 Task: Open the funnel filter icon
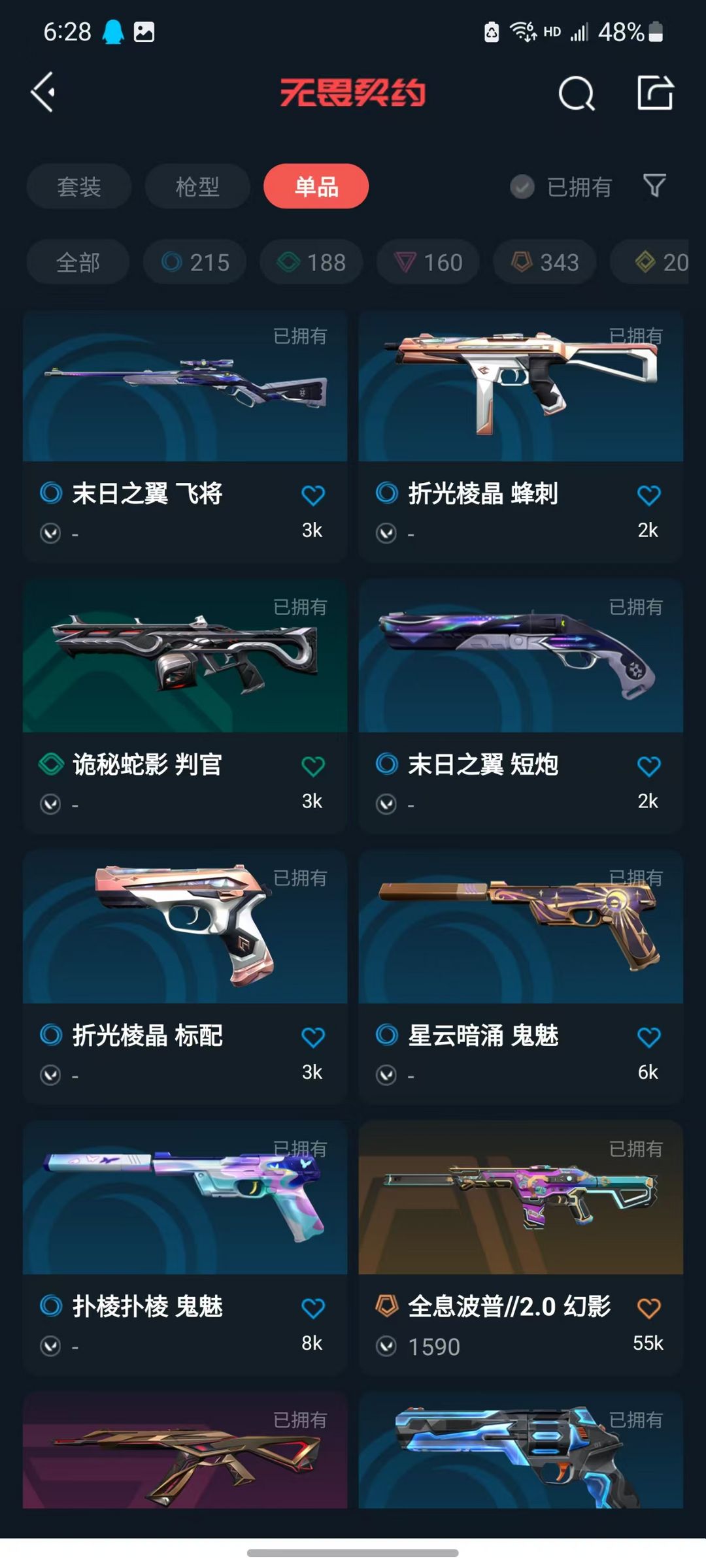(x=654, y=186)
